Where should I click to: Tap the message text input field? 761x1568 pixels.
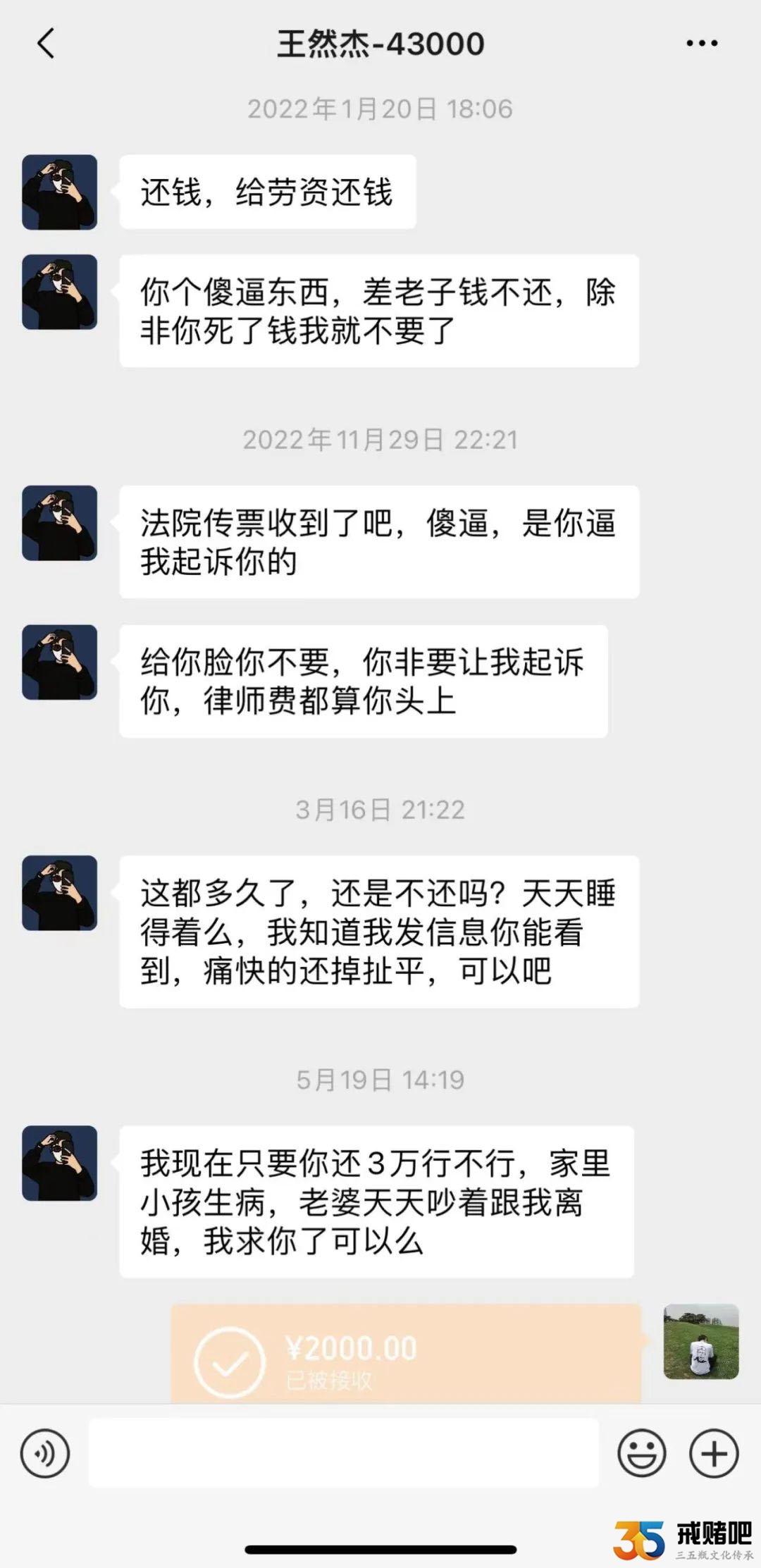coord(343,1453)
